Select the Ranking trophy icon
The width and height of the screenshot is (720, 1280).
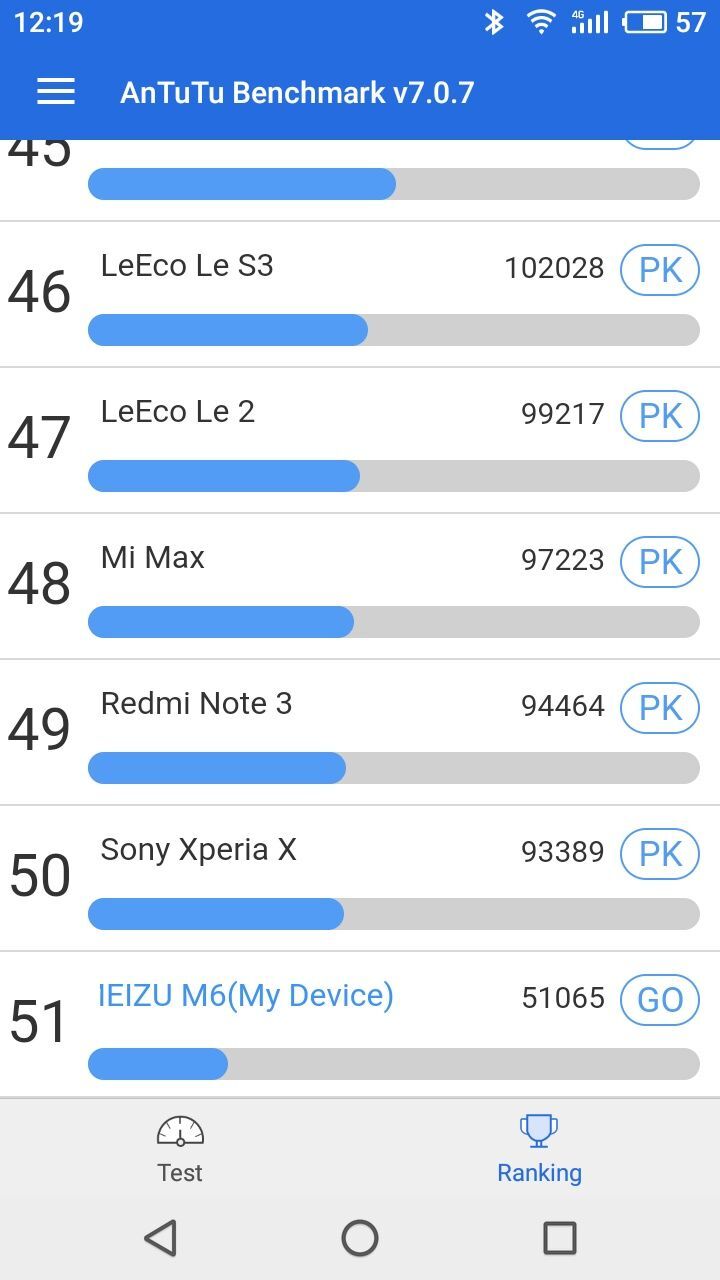539,1129
